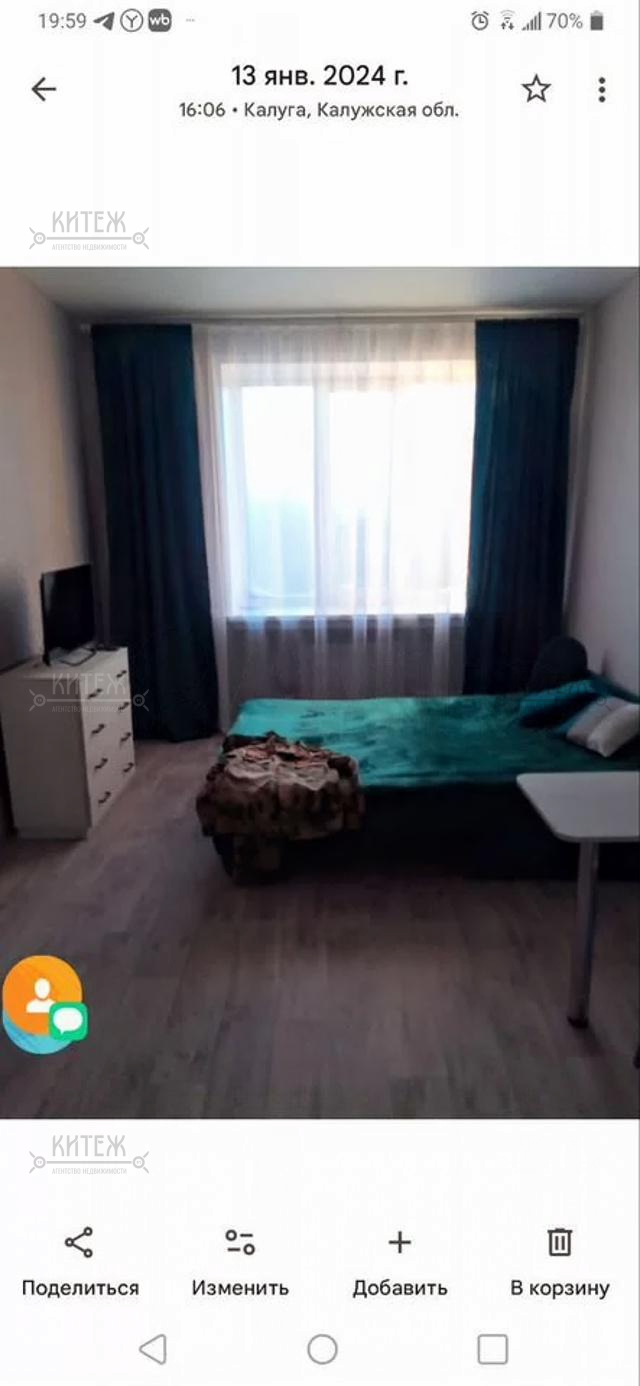Screen dimensions: 640x1386
Task: Mark this photo as favorite with star
Action: [536, 90]
